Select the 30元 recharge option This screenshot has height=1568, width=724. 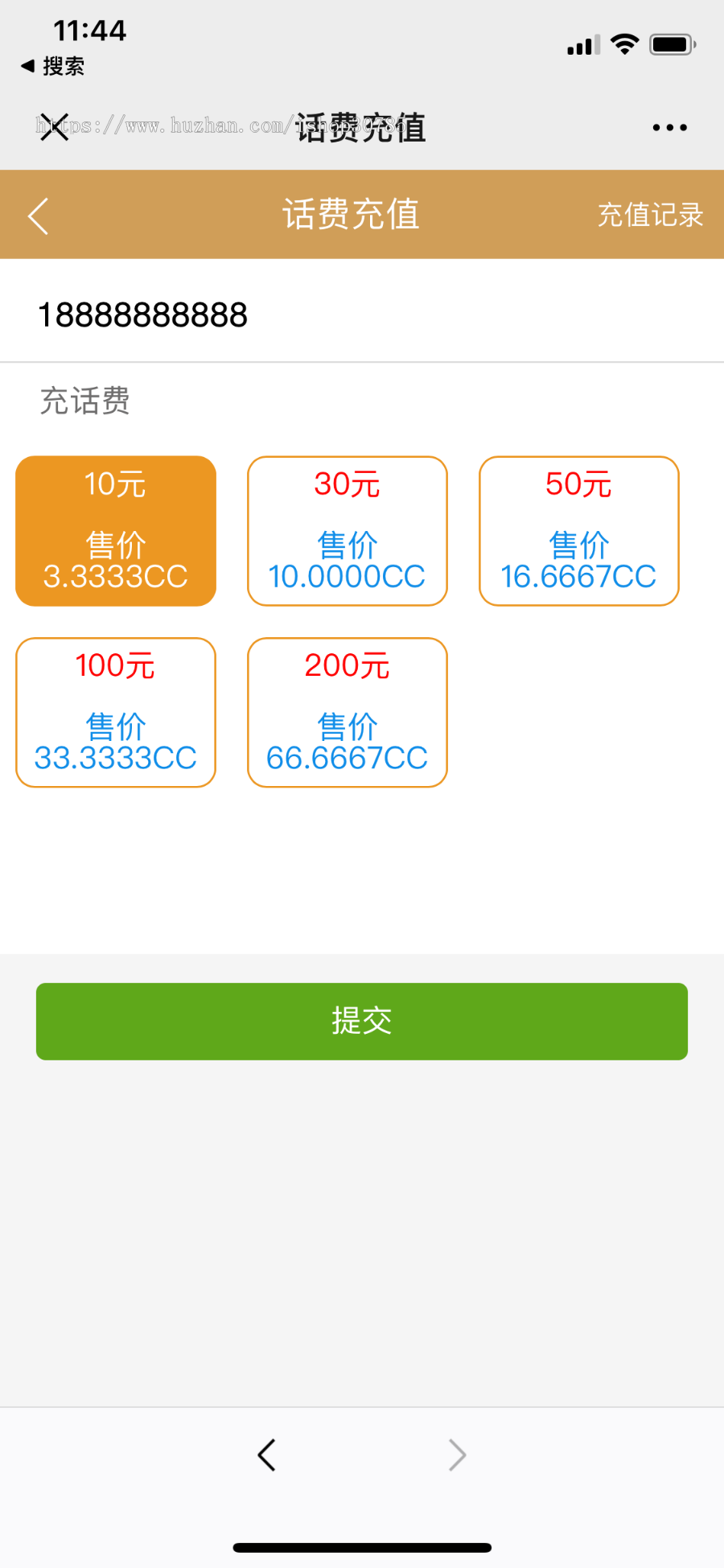(347, 531)
